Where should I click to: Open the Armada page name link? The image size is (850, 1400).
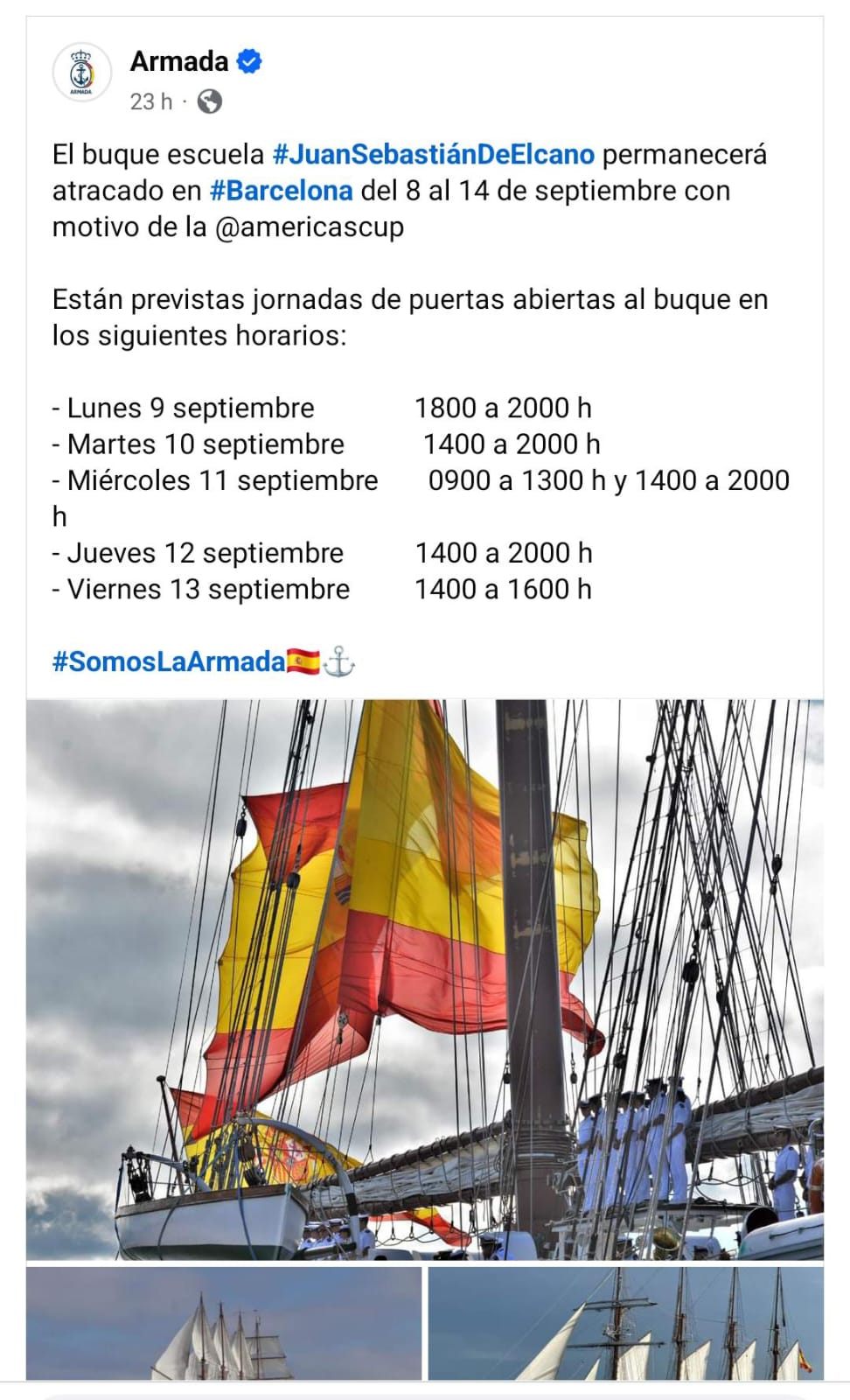coord(179,61)
